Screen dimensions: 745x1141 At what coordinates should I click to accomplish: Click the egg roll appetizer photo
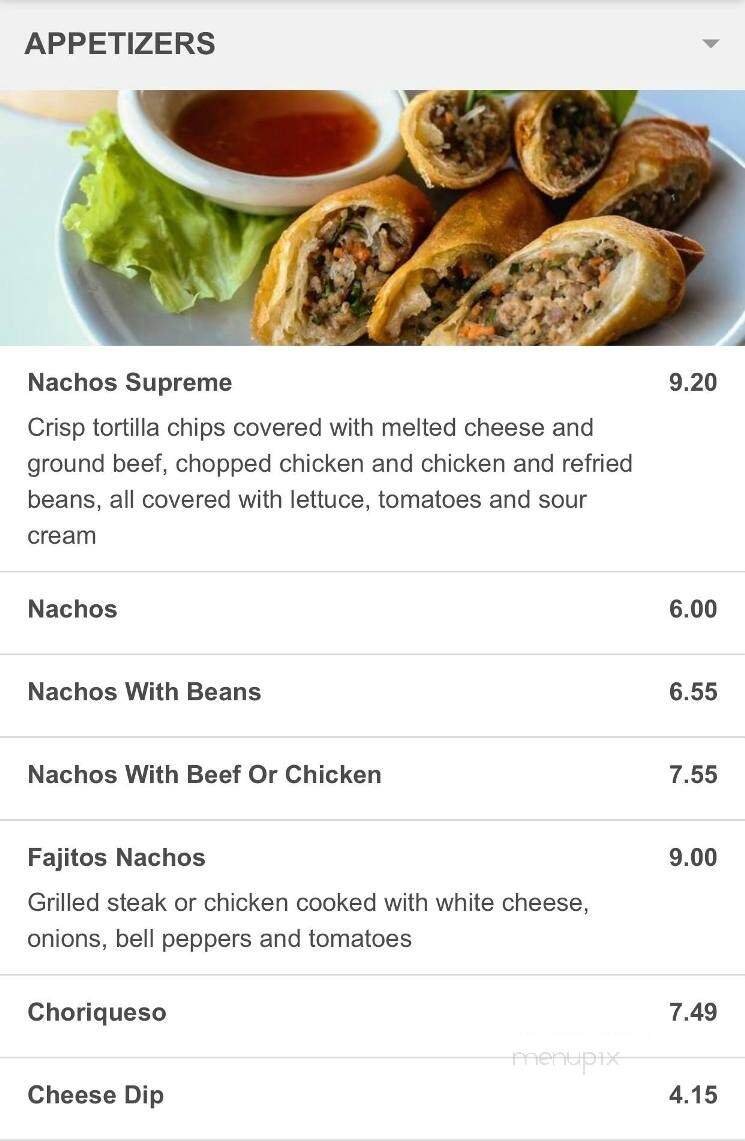pos(372,215)
